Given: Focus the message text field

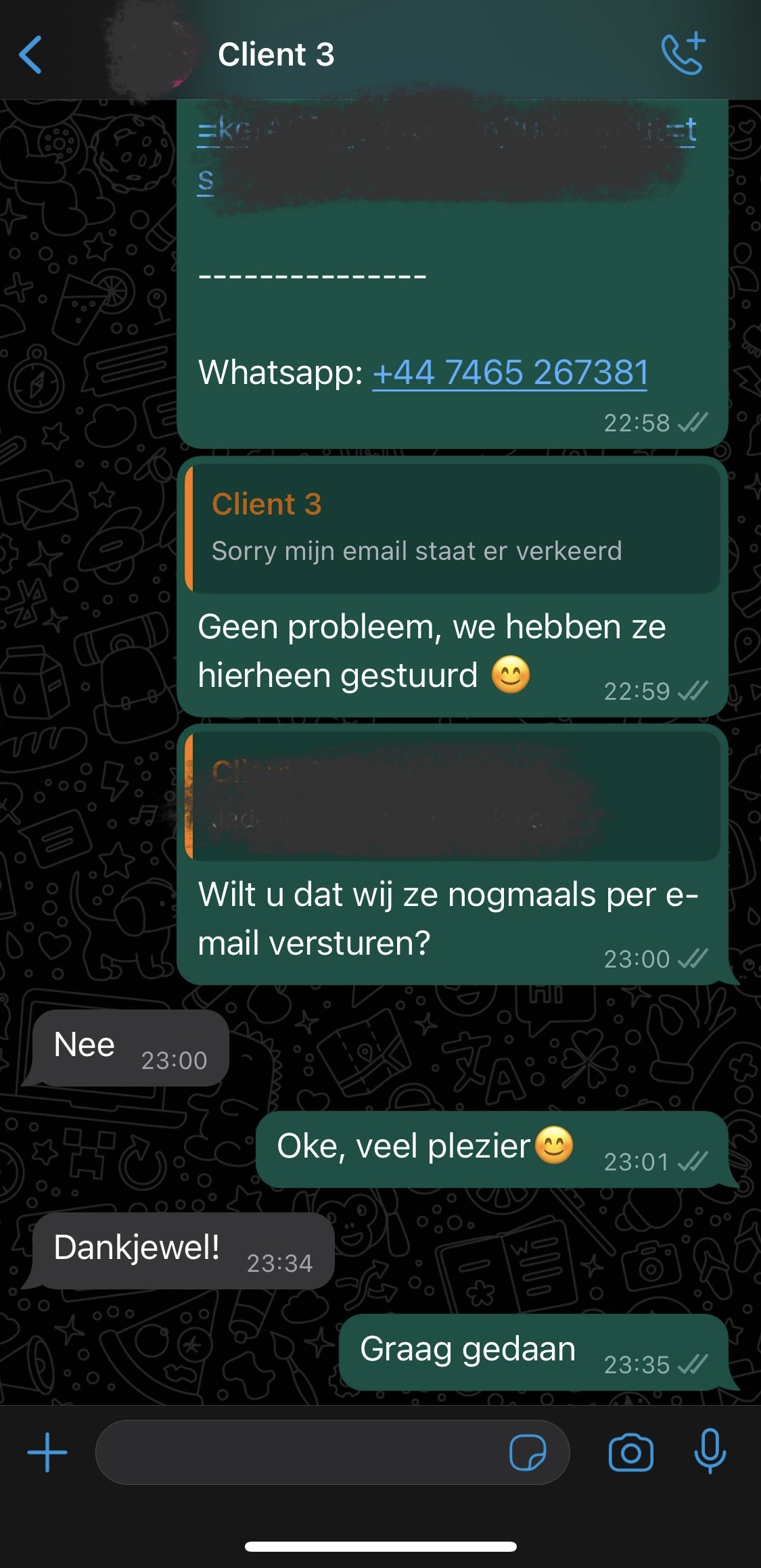Looking at the screenshot, I should 298,1452.
